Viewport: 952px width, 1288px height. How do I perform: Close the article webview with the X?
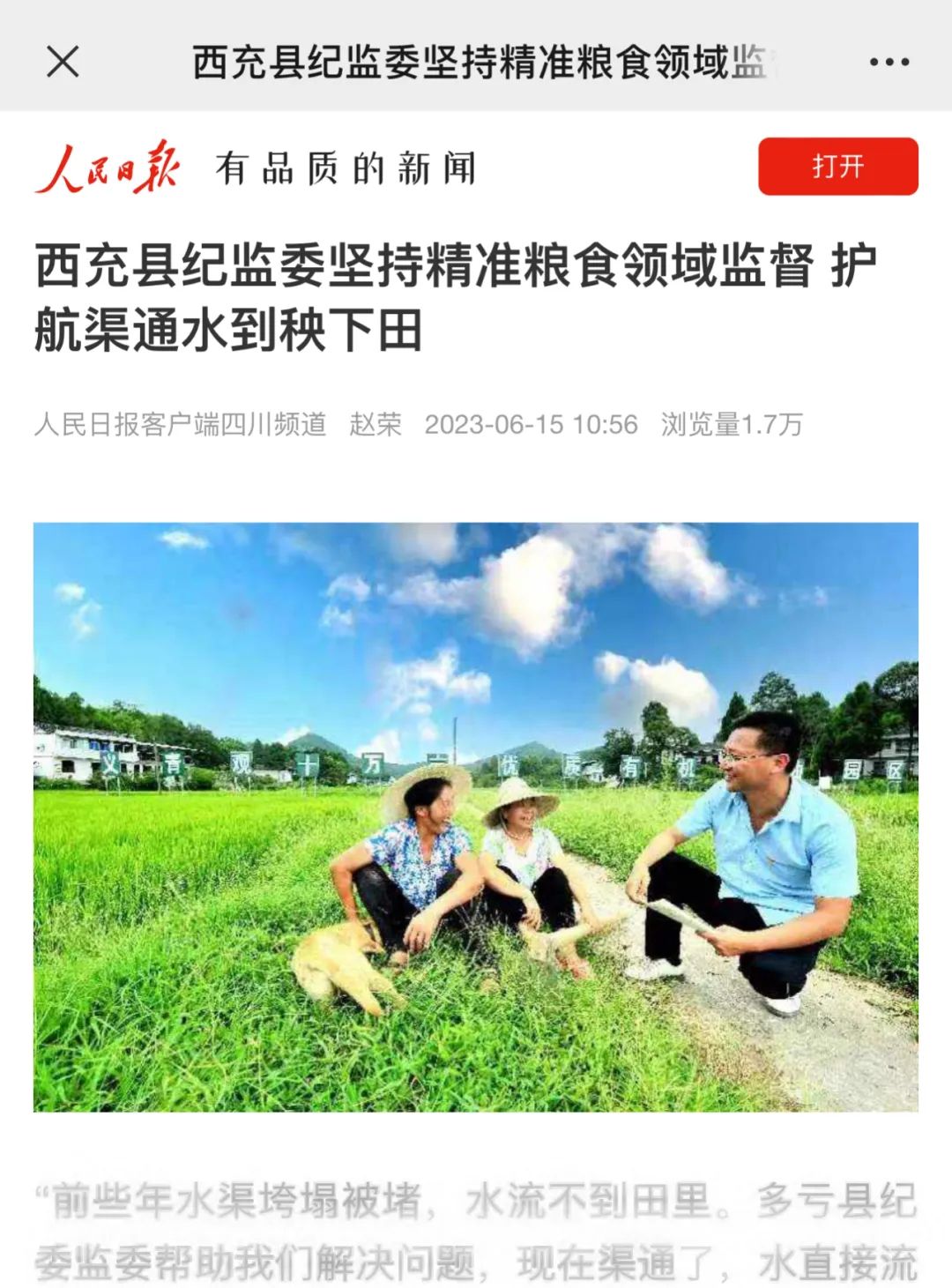pyautogui.click(x=63, y=62)
